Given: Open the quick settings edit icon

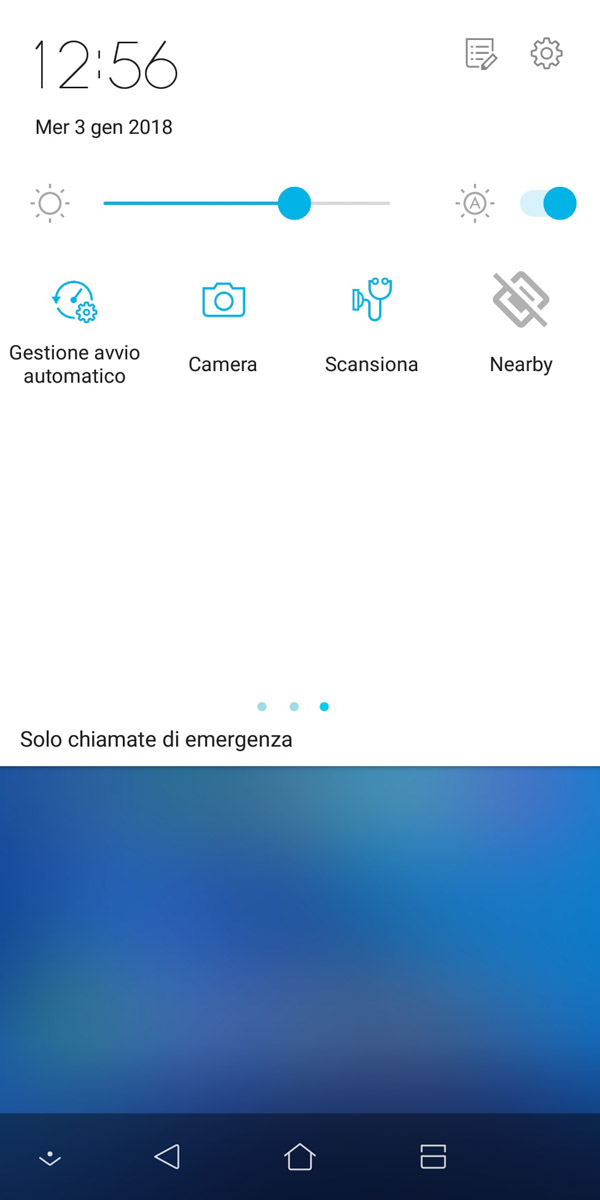Looking at the screenshot, I should 481,54.
